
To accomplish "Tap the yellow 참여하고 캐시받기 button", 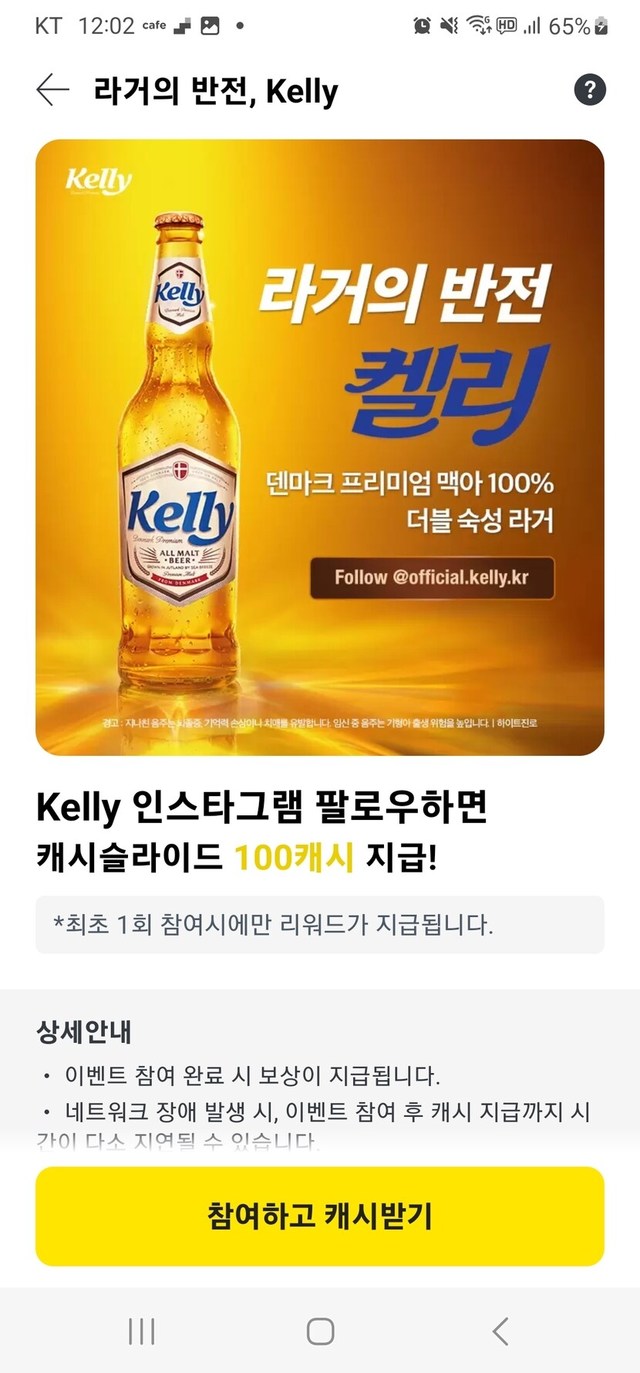I will pyautogui.click(x=320, y=1216).
